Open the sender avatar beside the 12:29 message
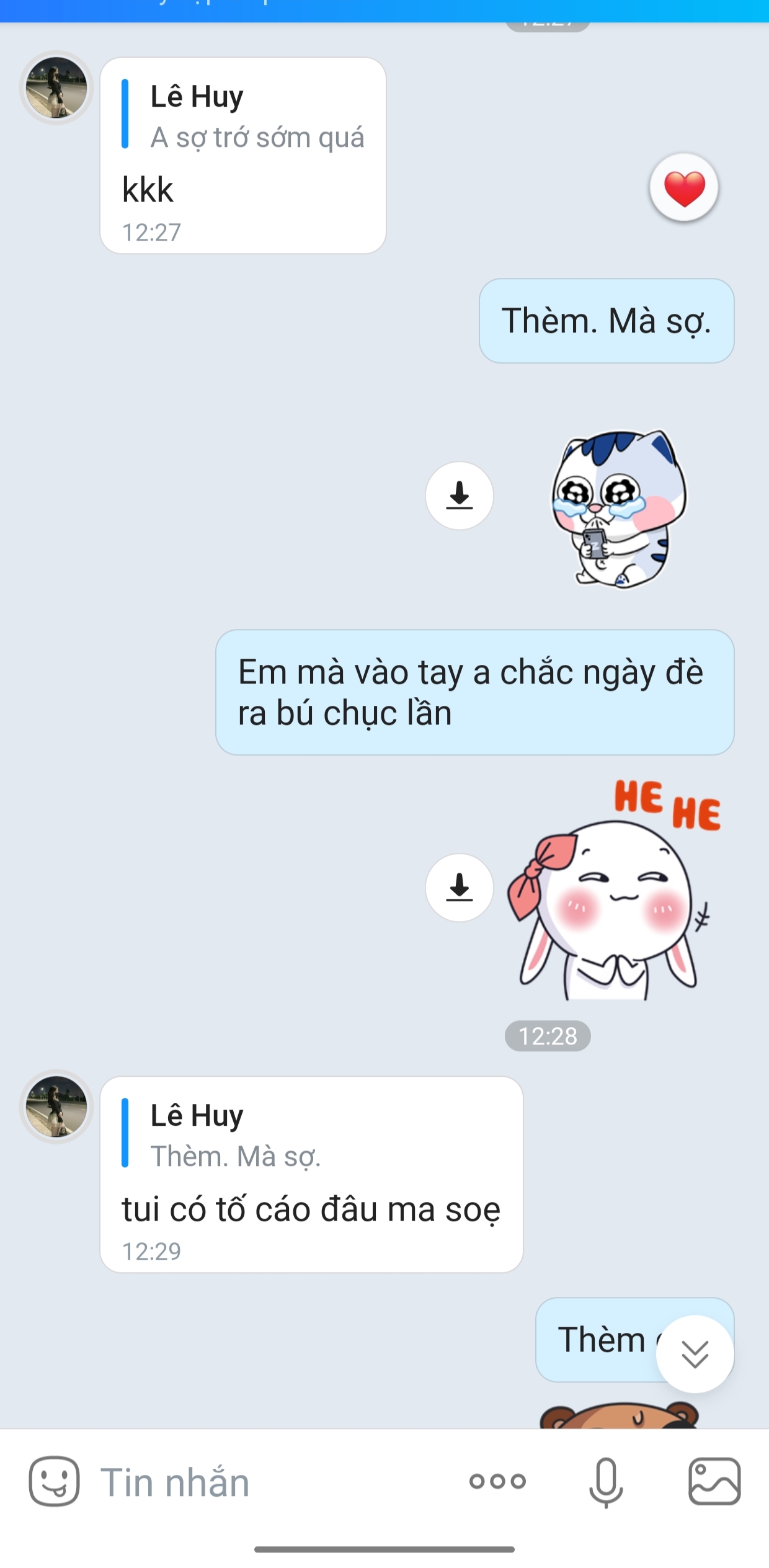The width and height of the screenshot is (769, 1568). 56,1107
